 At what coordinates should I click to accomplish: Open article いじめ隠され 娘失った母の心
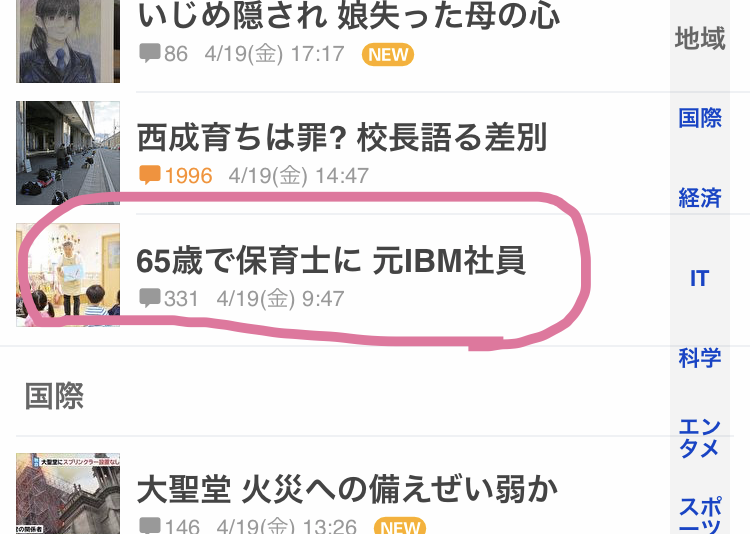347,16
